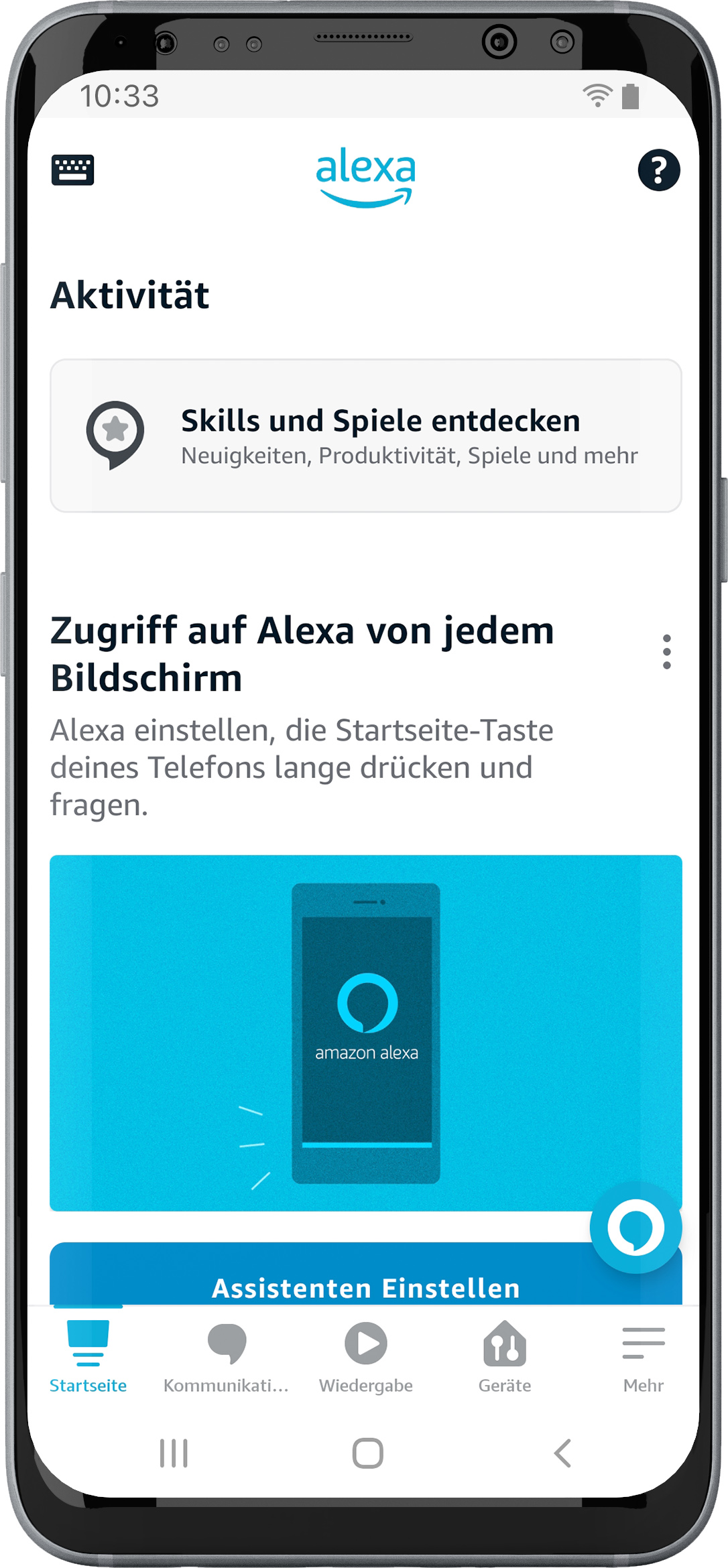Open the recent apps view
This screenshot has width=728, height=1568.
click(174, 1453)
